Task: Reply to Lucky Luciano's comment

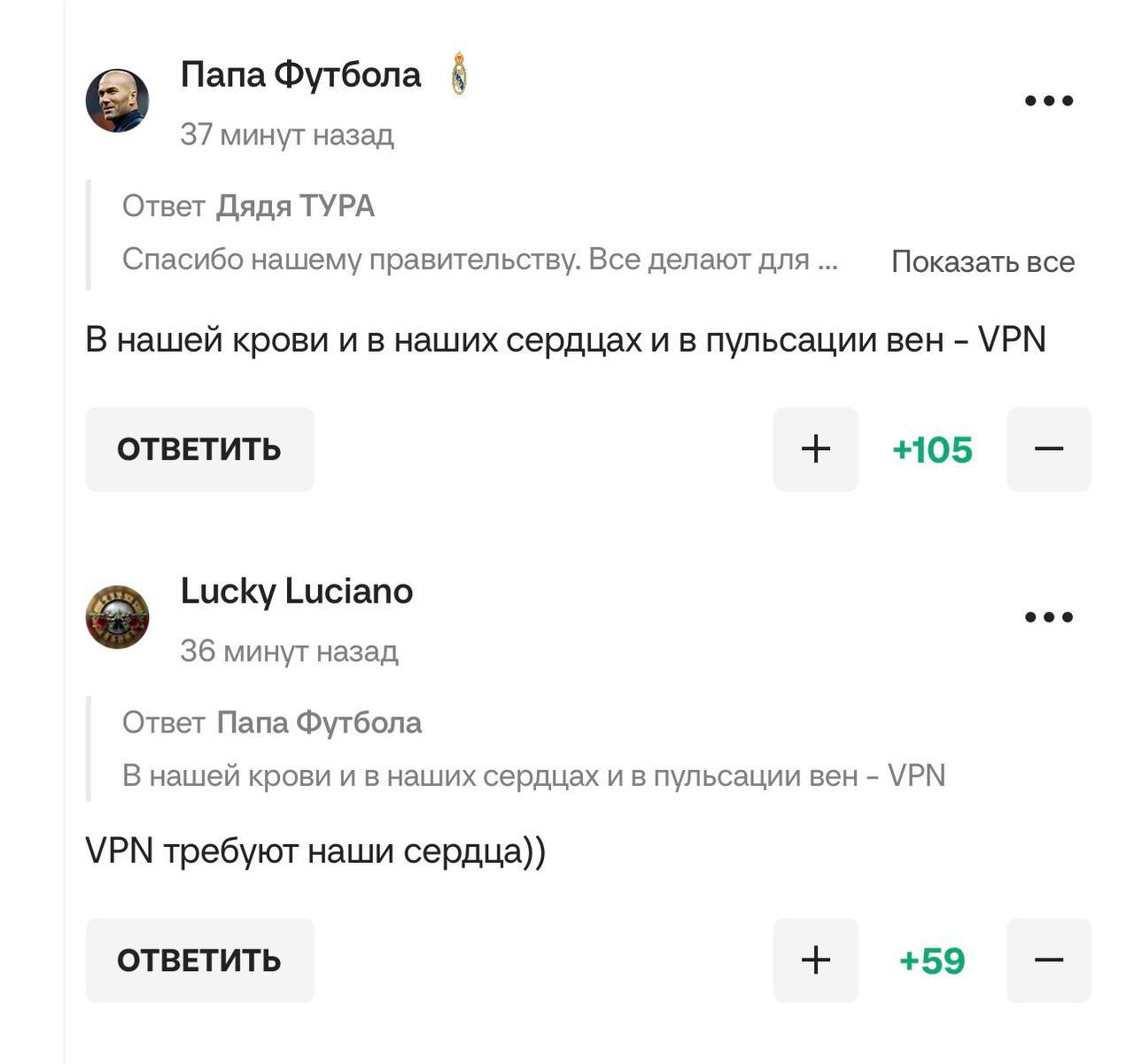Action: [199, 960]
